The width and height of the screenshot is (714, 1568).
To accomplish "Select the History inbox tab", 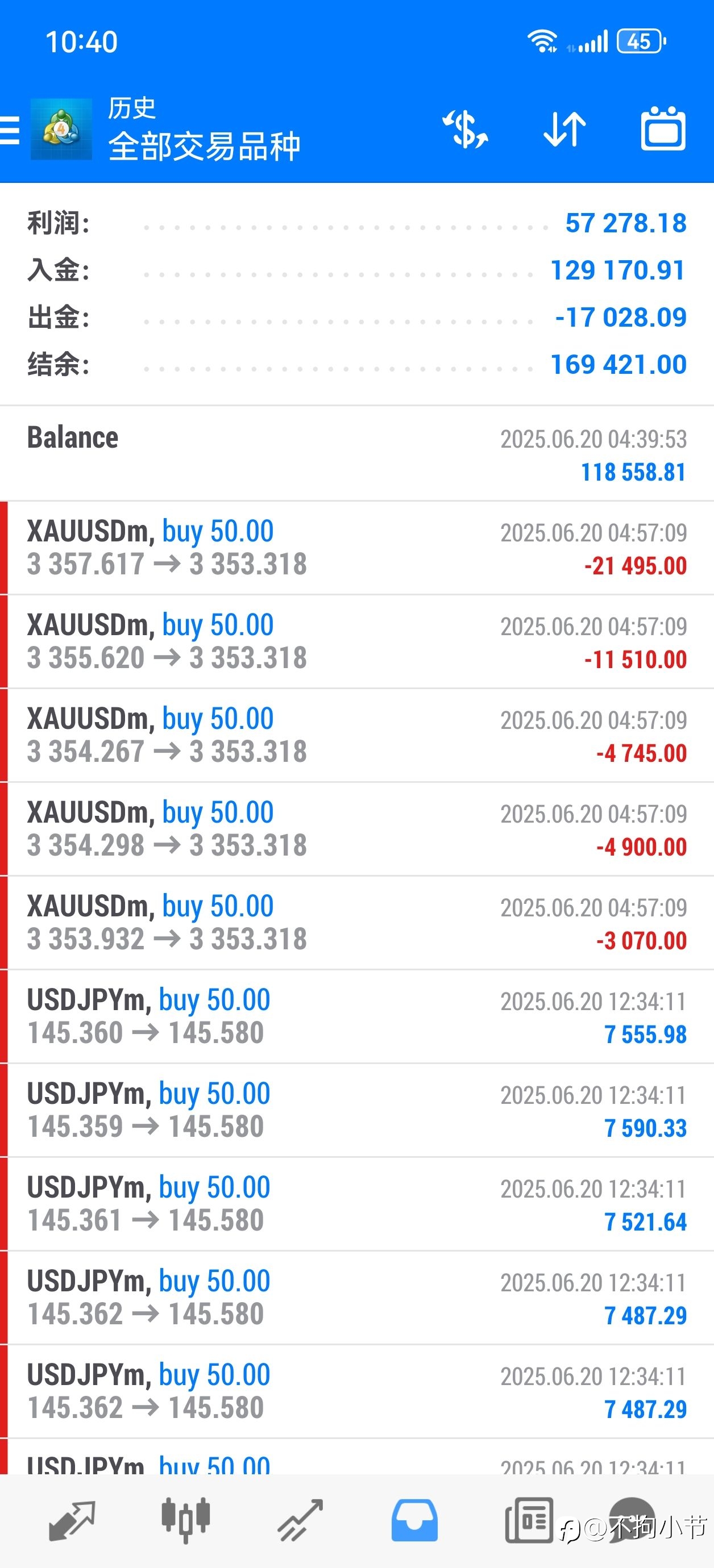I will click(414, 1520).
